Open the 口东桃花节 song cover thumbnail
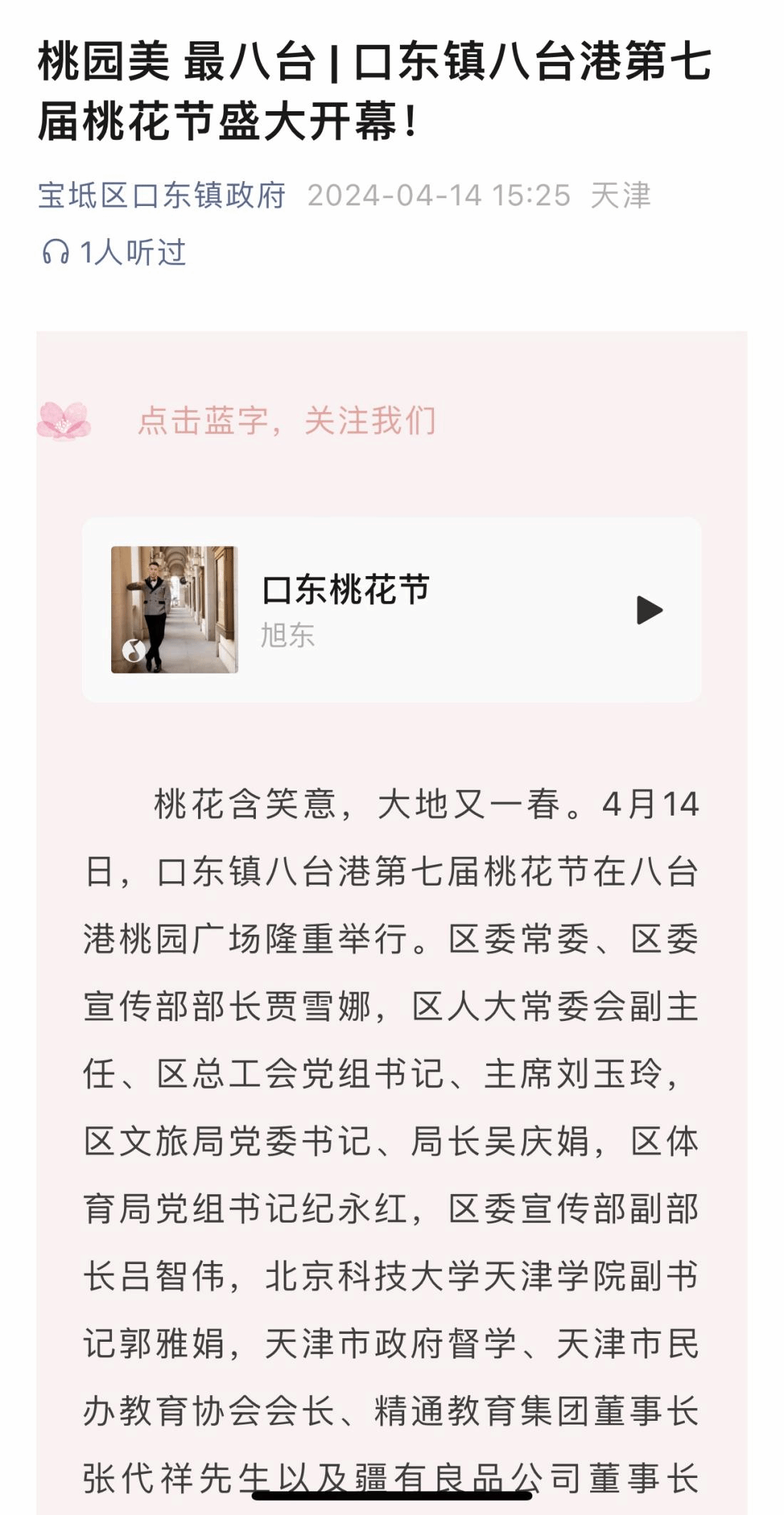Screen dimensions: 784x1515 point(175,610)
